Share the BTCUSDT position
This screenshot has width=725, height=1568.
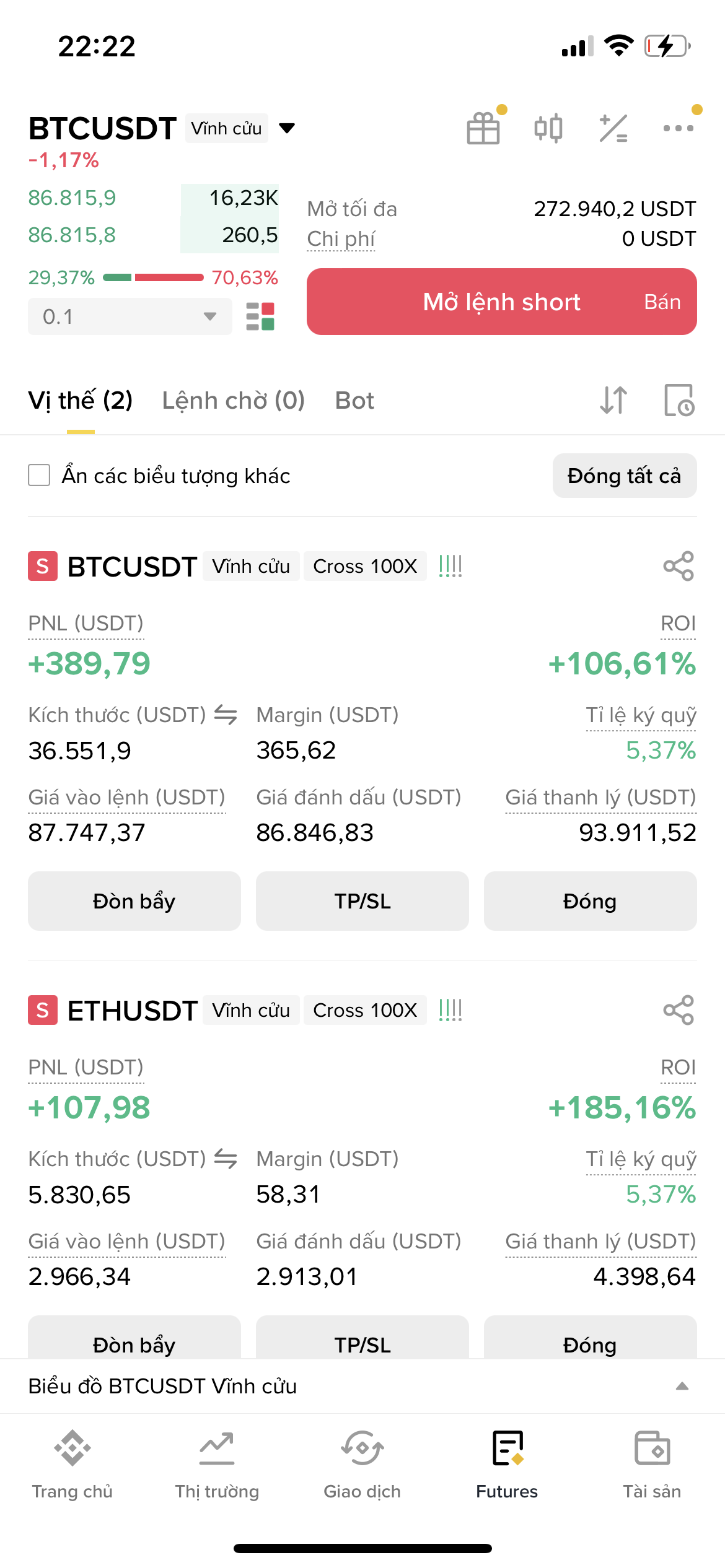pos(679,566)
